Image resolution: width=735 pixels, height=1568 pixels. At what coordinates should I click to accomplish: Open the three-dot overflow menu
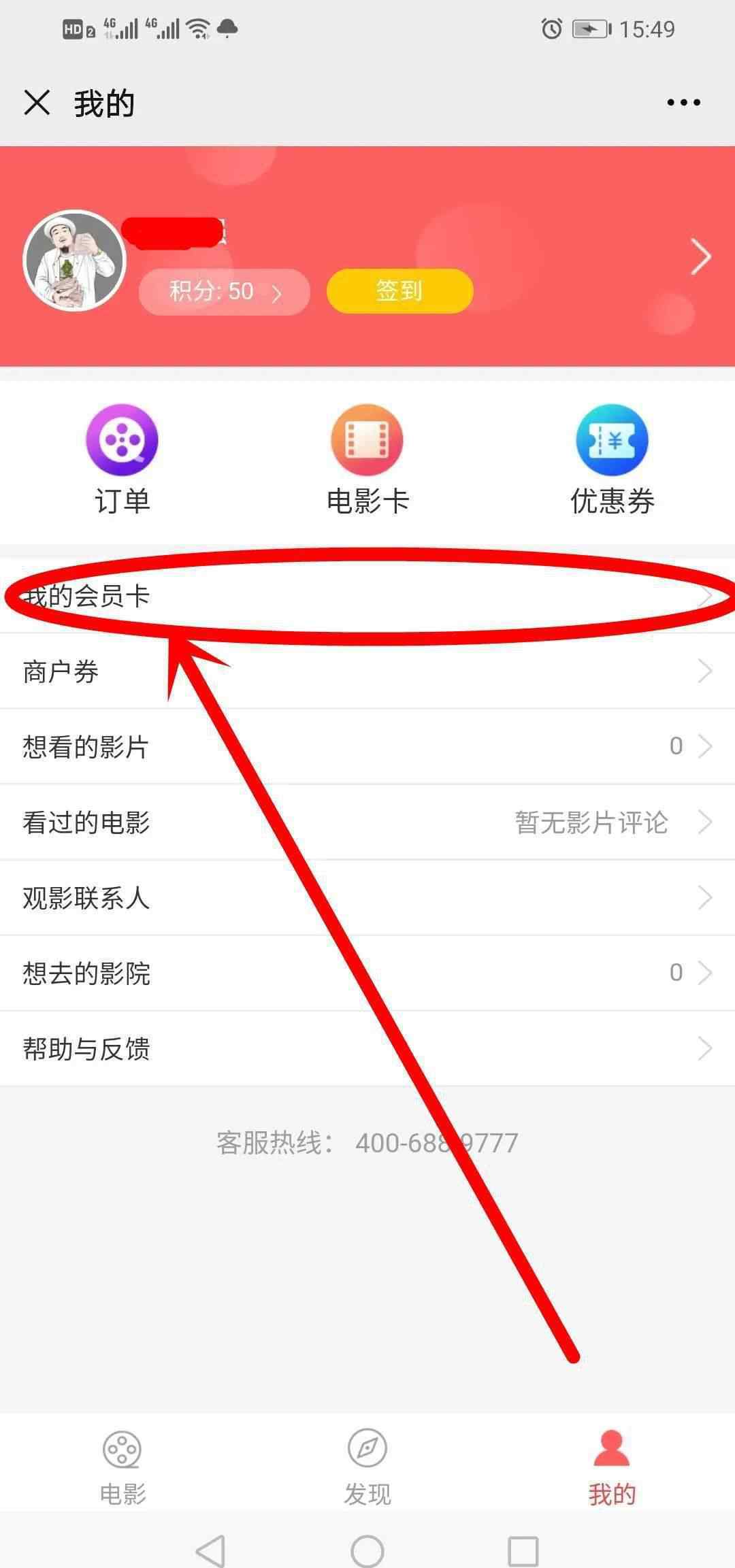click(683, 103)
